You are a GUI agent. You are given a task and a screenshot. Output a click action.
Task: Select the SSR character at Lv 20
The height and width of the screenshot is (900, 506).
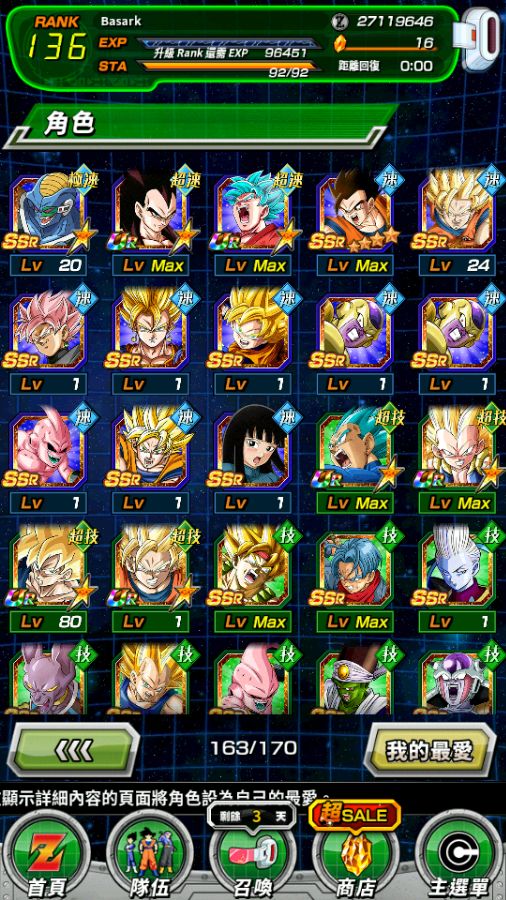(49, 221)
